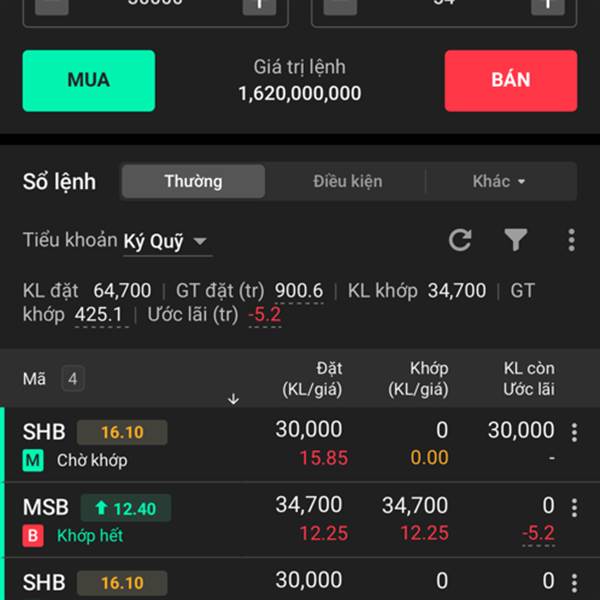
Task: Switch to the Thường tab
Action: point(193,182)
